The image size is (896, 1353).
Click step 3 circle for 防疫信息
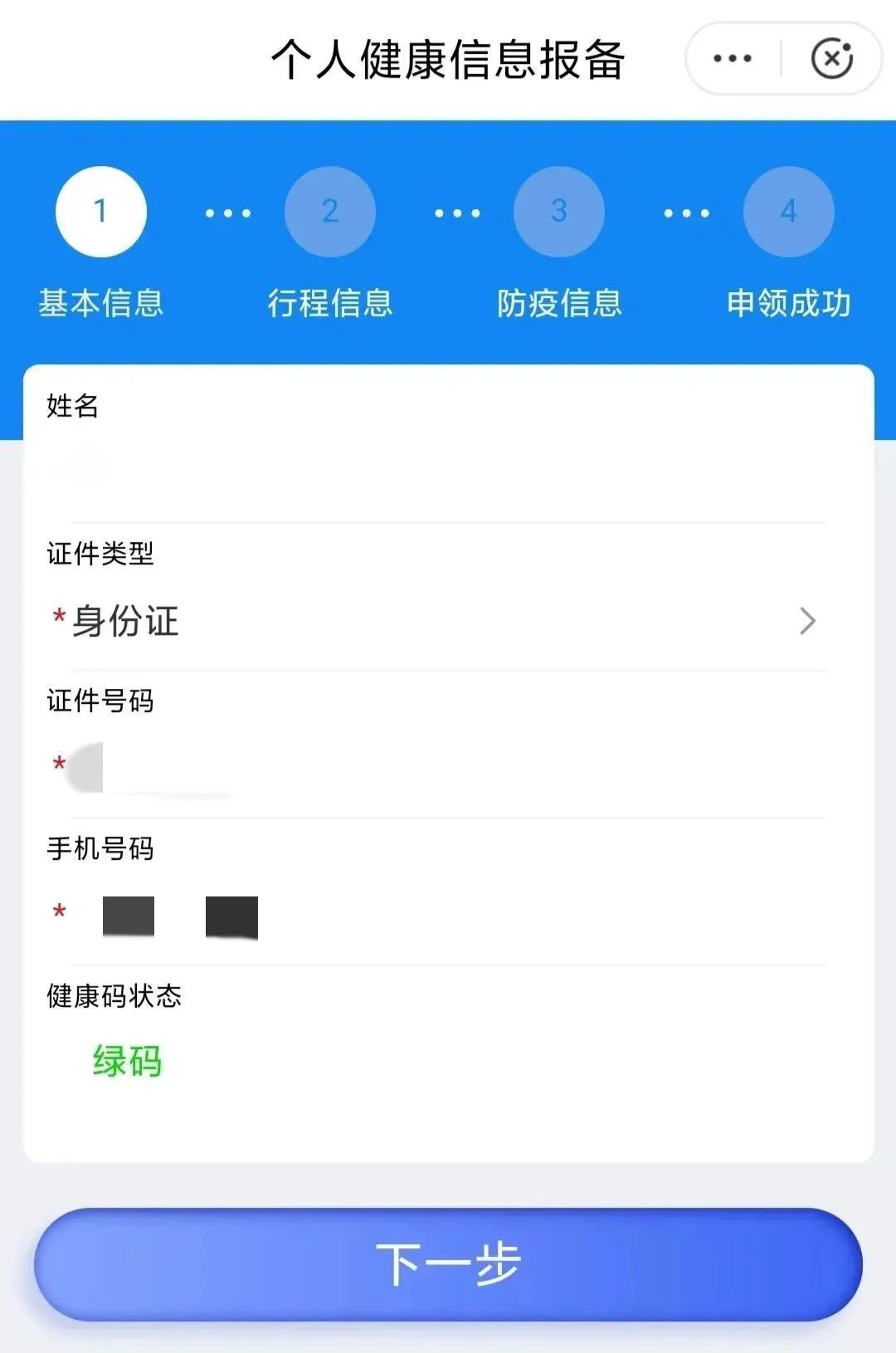point(558,212)
